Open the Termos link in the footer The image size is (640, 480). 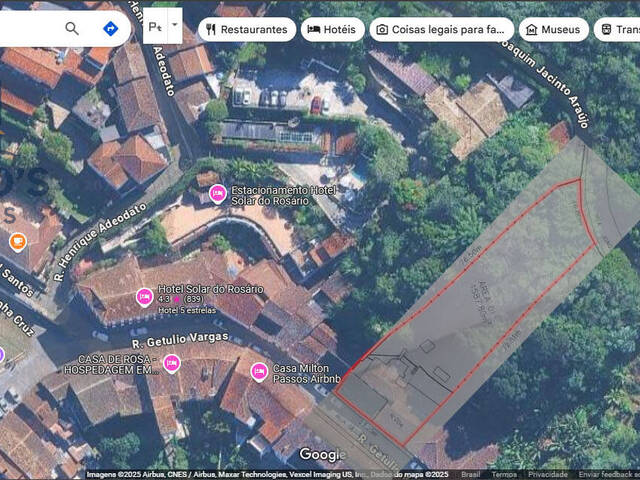pyautogui.click(x=504, y=475)
